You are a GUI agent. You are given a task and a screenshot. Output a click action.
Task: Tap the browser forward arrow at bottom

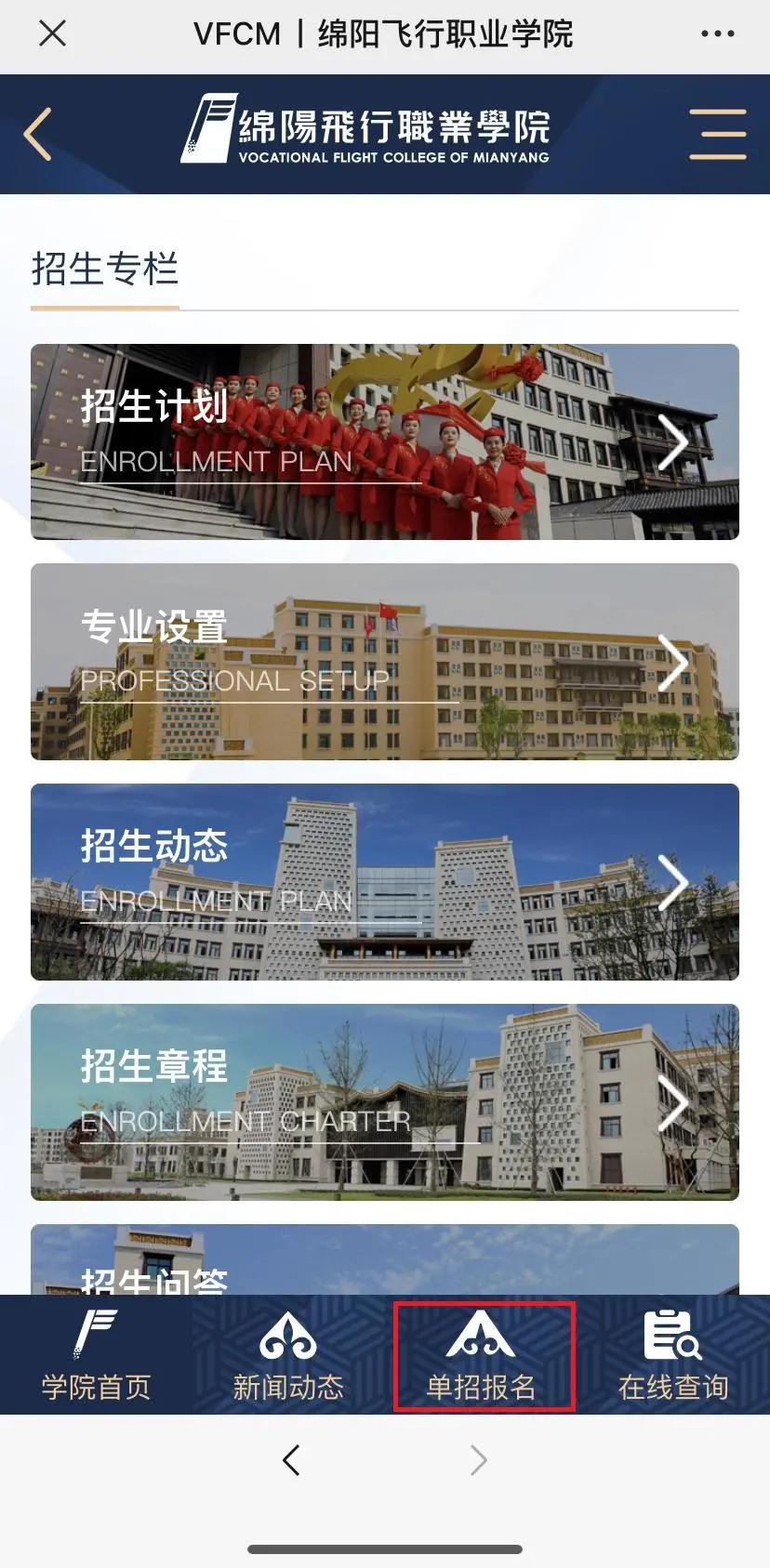[x=478, y=1460]
